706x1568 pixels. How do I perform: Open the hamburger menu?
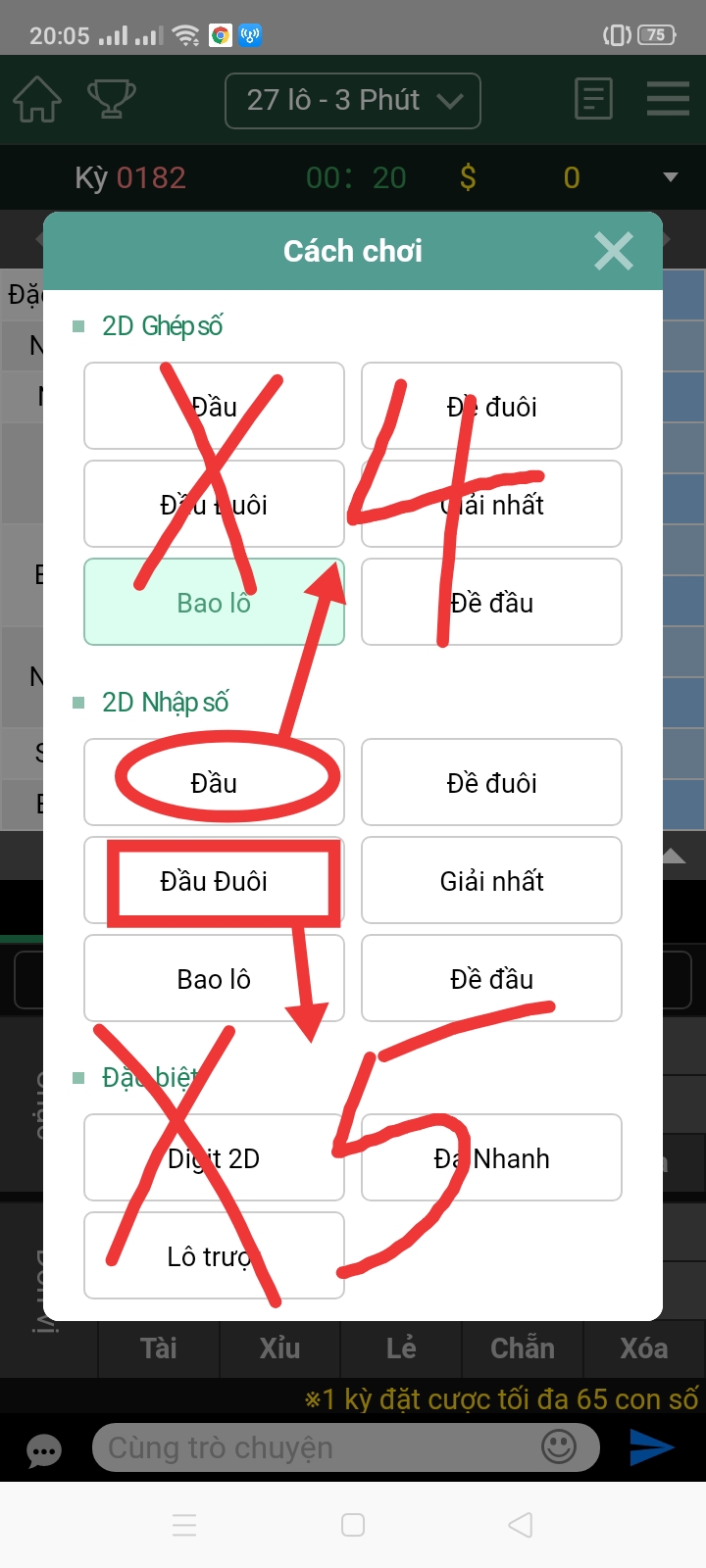pos(668,99)
